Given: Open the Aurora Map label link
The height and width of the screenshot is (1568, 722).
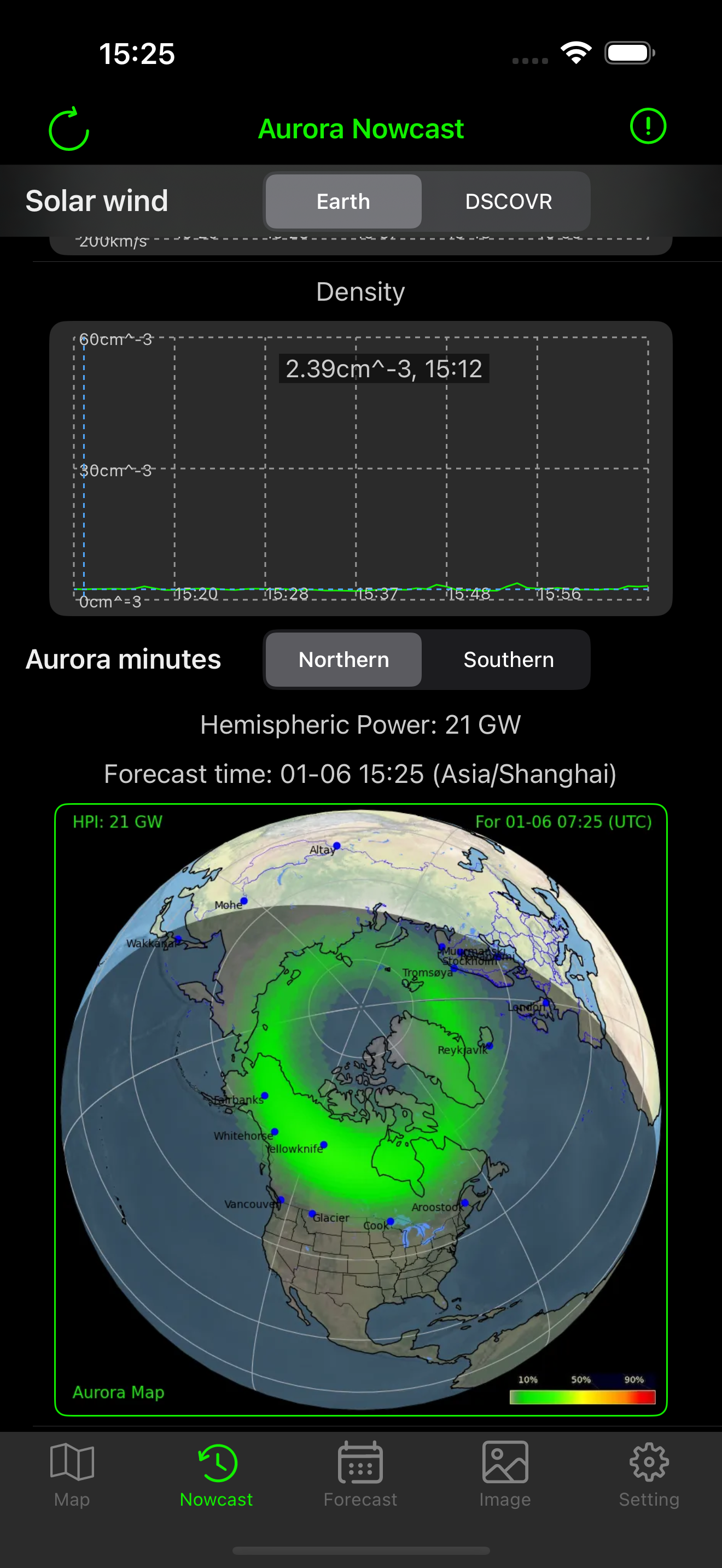Looking at the screenshot, I should tap(118, 1392).
